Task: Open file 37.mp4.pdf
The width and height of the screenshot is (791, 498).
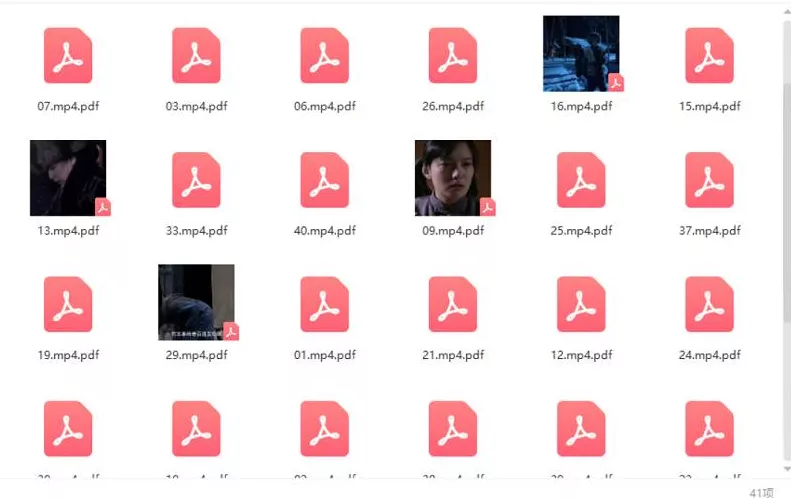Action: click(x=709, y=180)
